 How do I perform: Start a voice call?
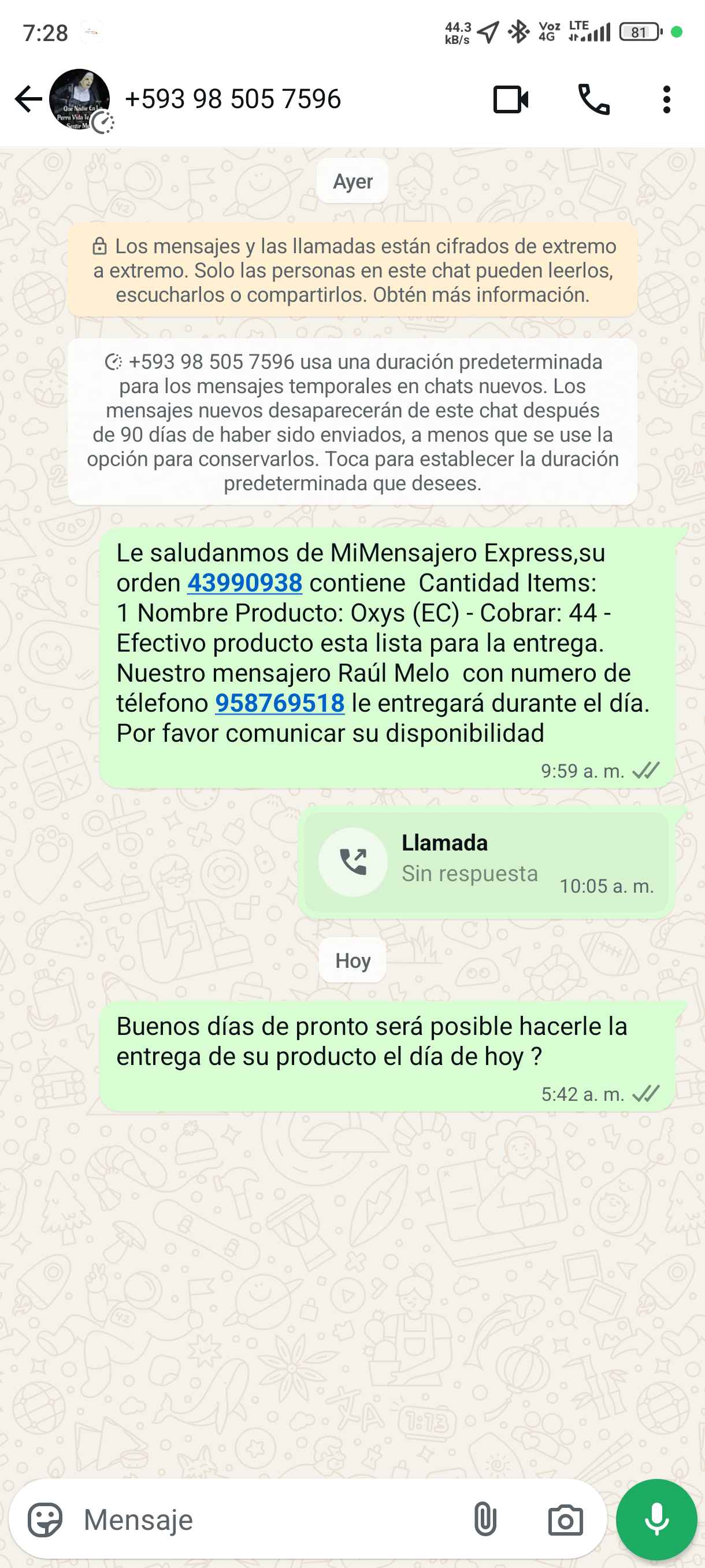coord(593,99)
